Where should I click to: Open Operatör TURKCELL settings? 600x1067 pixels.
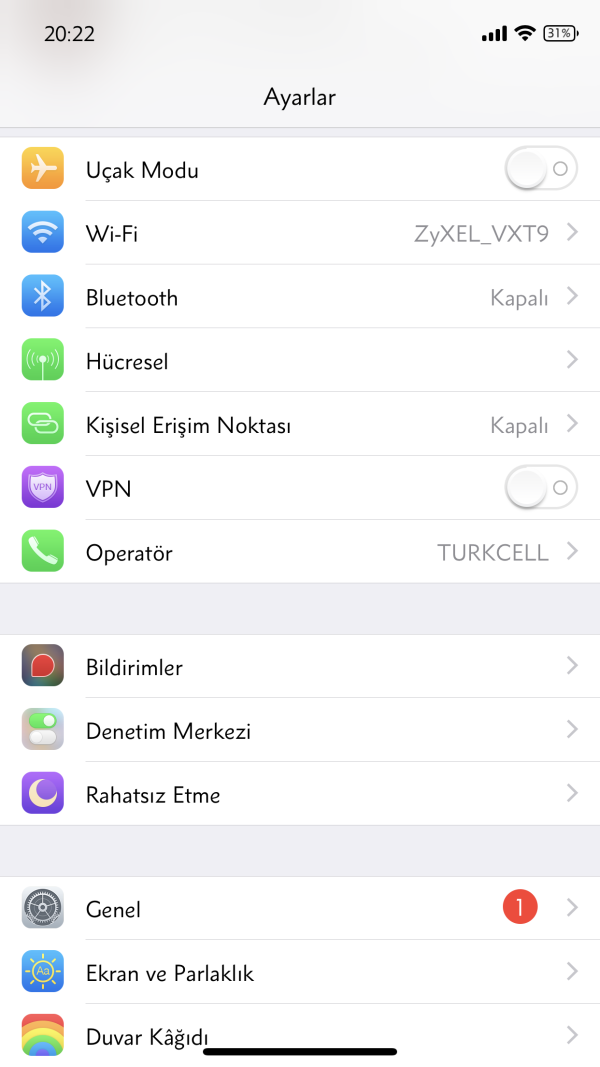pyautogui.click(x=300, y=552)
